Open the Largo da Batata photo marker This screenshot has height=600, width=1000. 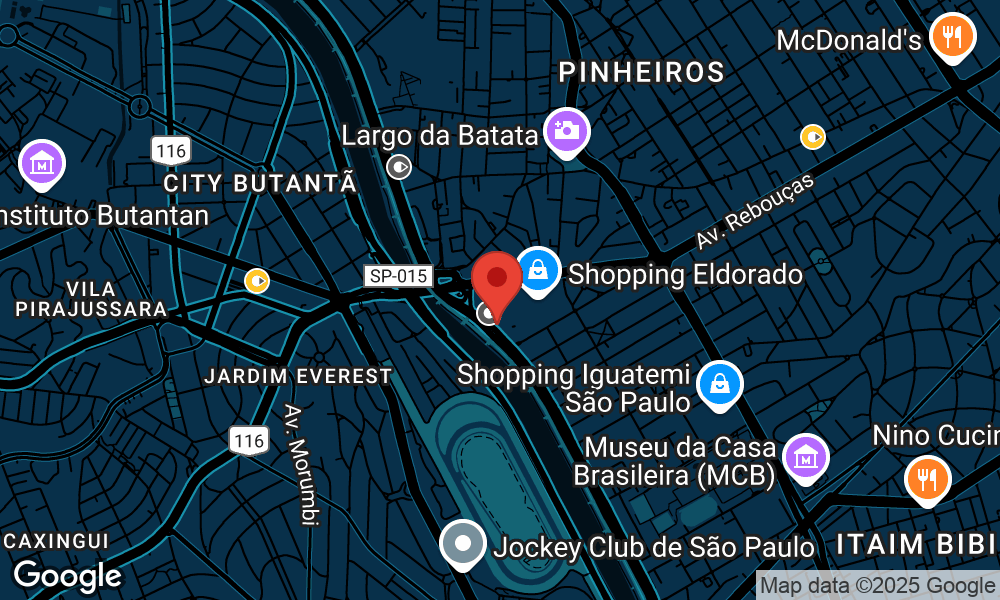(x=567, y=131)
